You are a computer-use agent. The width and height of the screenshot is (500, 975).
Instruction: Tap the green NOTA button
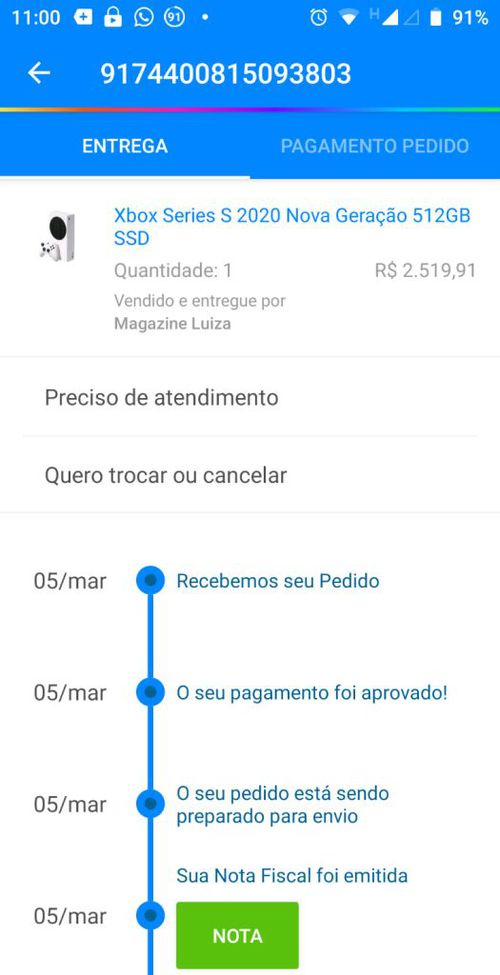pyautogui.click(x=238, y=935)
